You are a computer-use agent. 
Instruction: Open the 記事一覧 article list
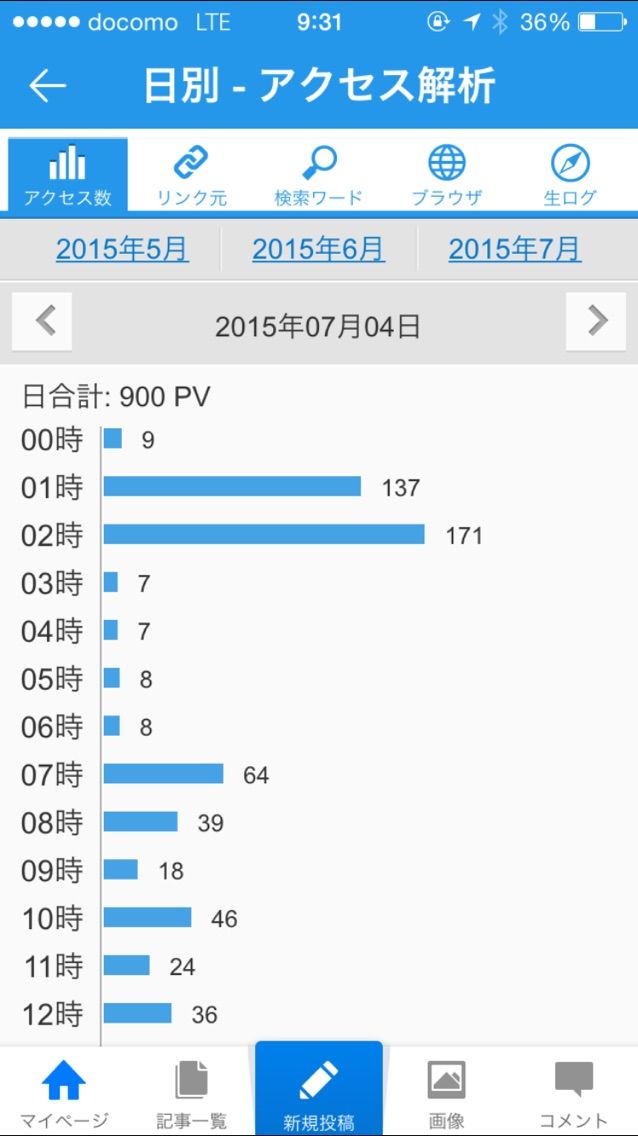pos(191,1092)
